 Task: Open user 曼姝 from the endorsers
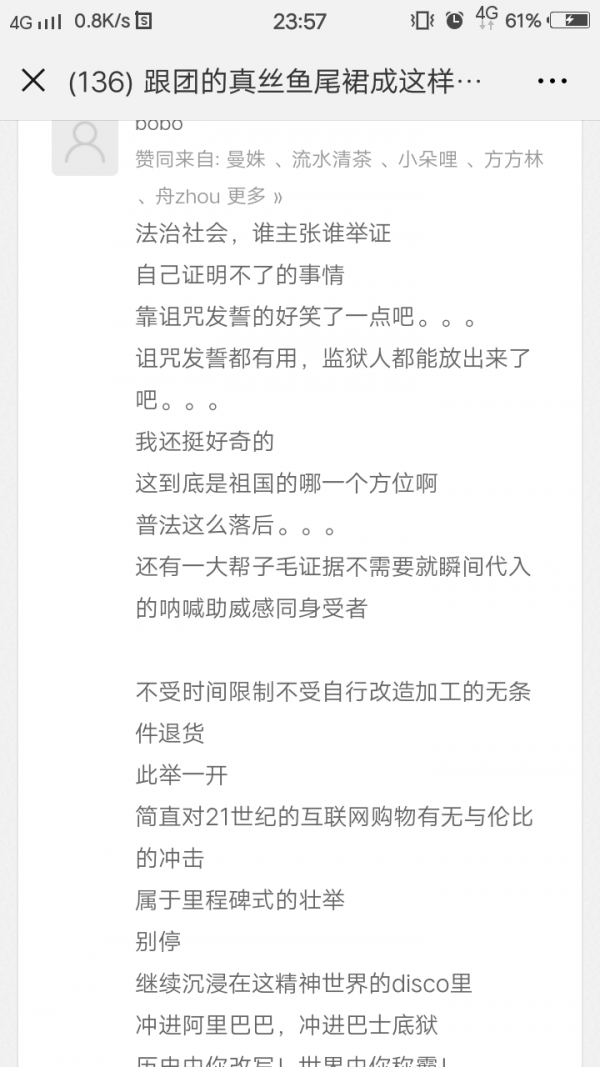click(x=246, y=160)
